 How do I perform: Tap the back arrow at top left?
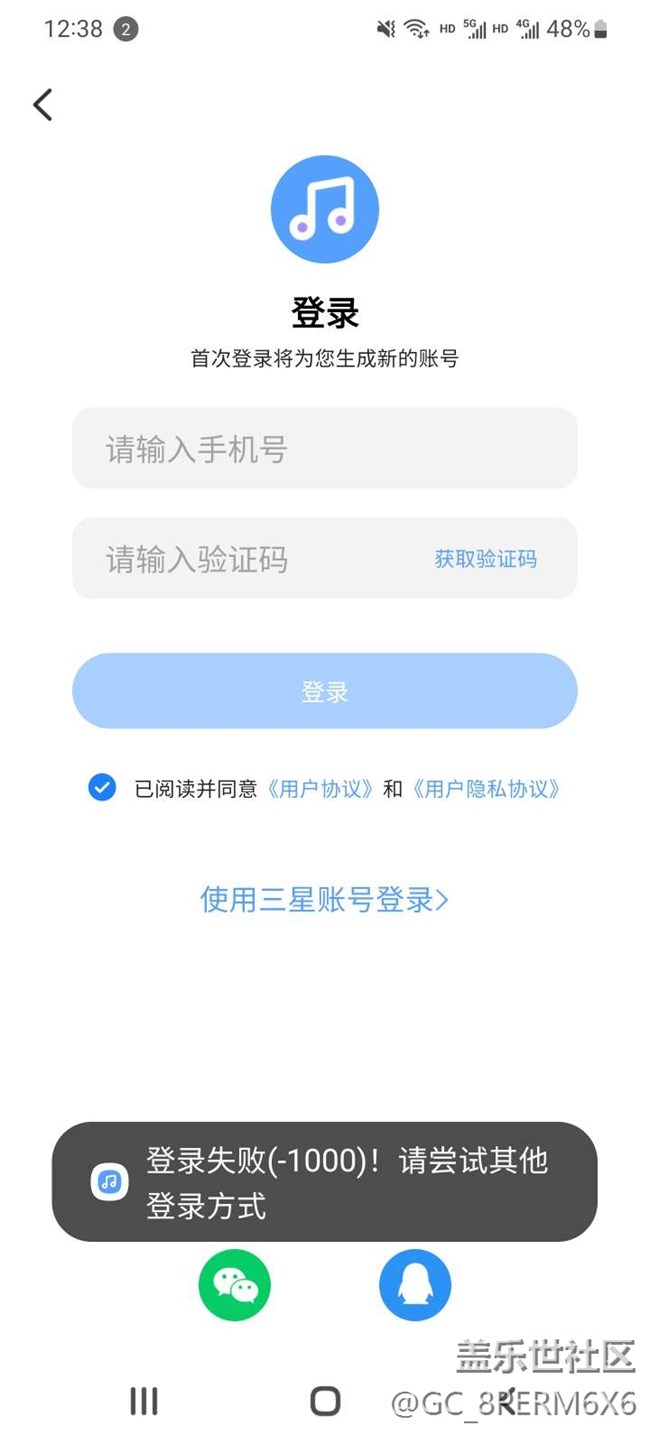tap(43, 104)
